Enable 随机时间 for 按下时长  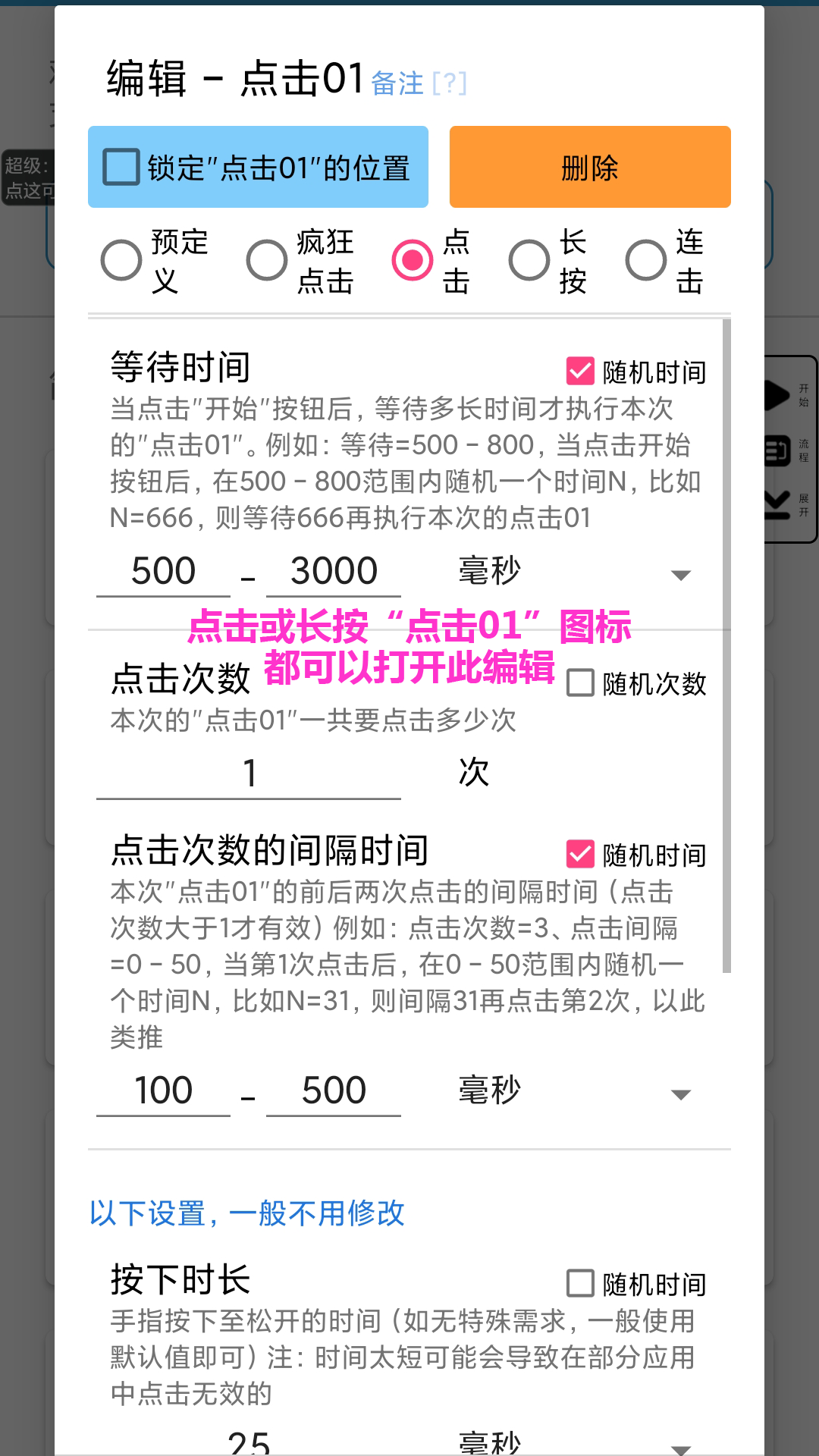click(x=581, y=1284)
